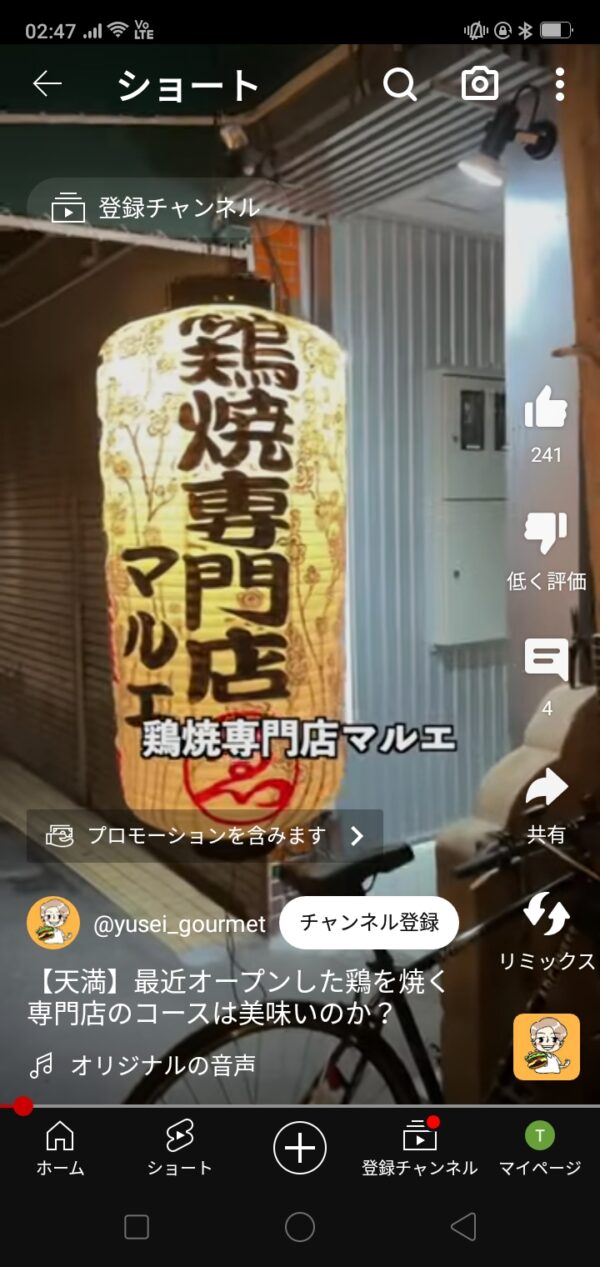Subscribe with チャンネル登録 button
Screen dimensions: 600x1267
[369, 922]
